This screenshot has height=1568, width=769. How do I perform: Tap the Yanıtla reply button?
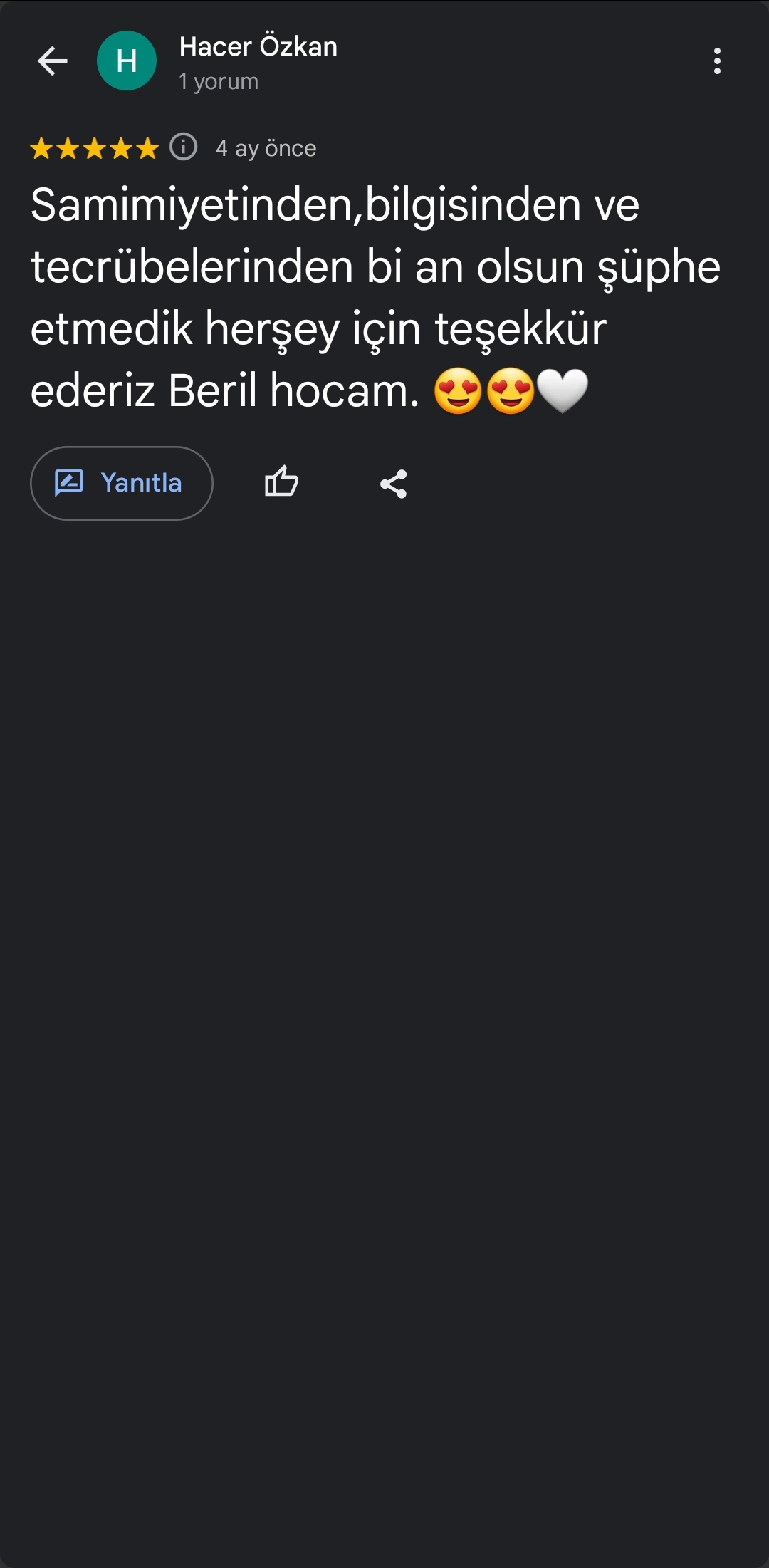[x=122, y=483]
